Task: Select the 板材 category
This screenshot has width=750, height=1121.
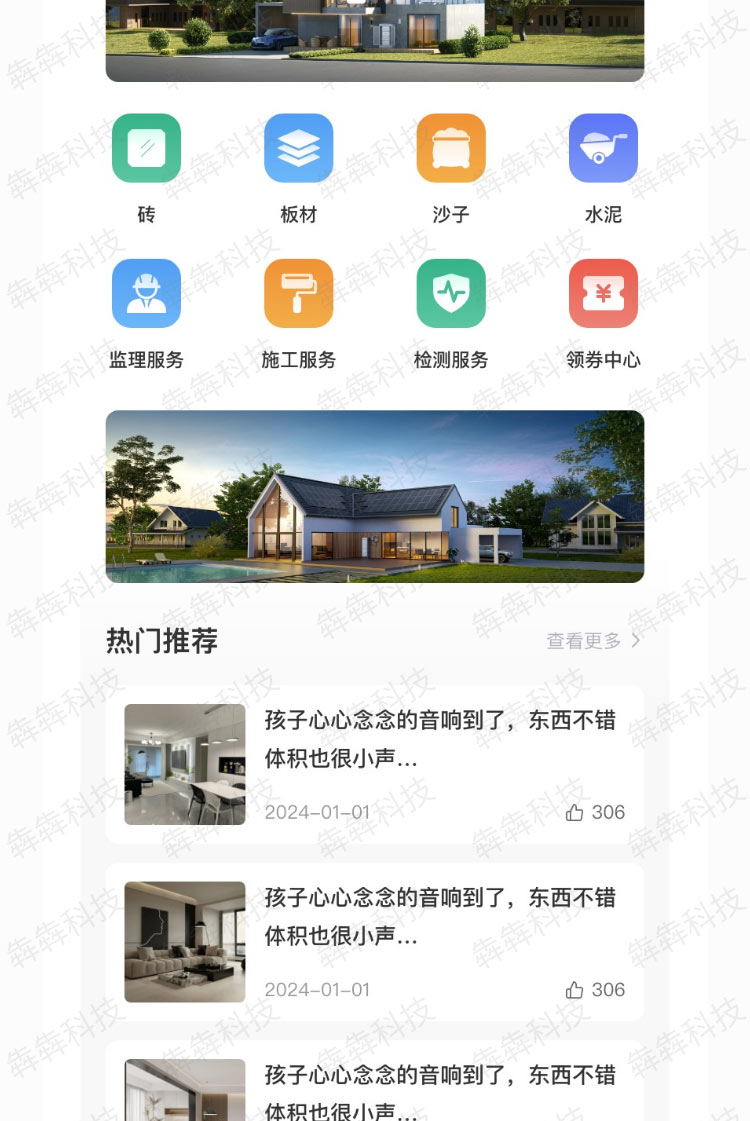Action: click(x=298, y=149)
